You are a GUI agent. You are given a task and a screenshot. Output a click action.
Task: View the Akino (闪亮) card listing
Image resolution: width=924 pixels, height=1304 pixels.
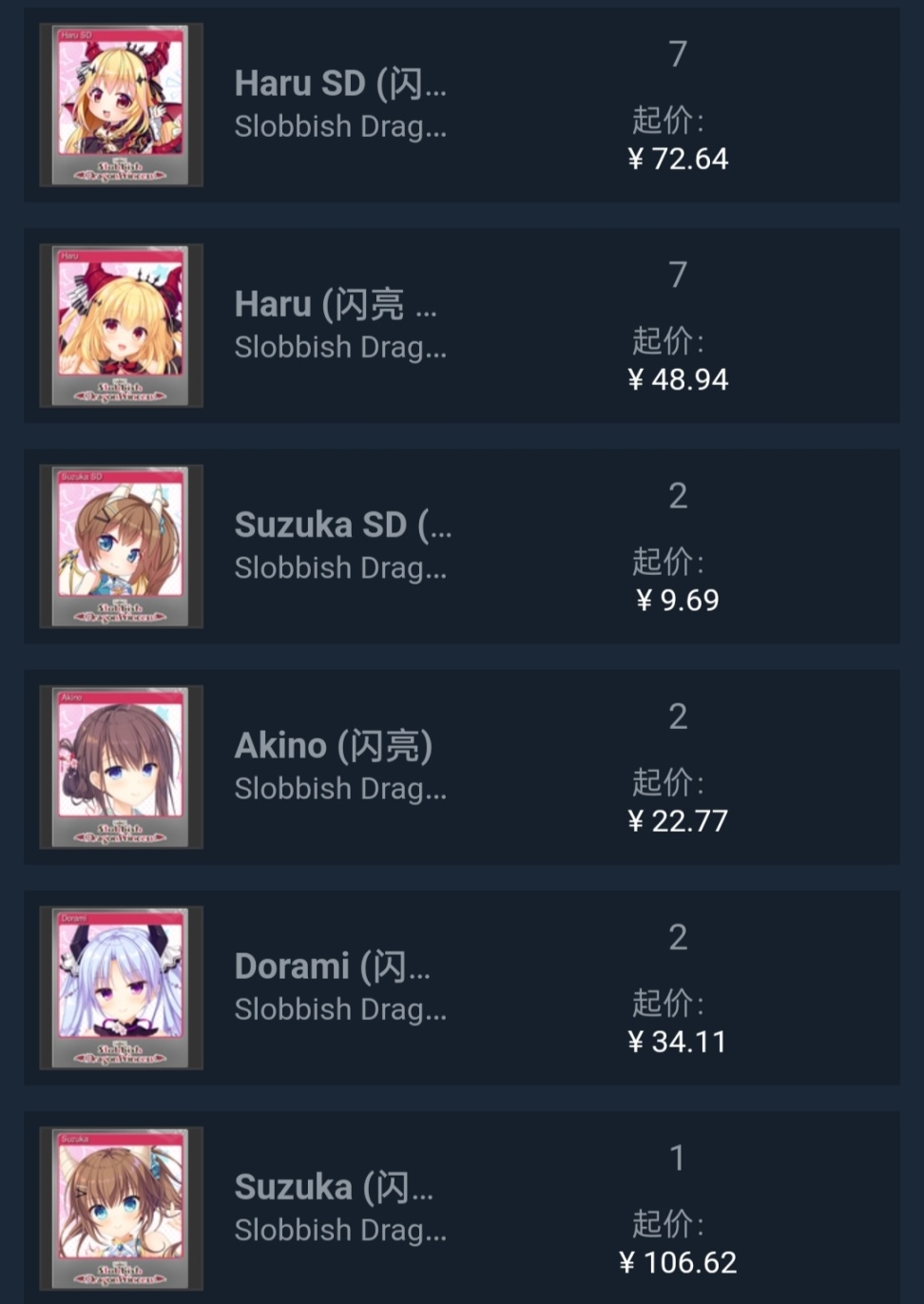tap(333, 746)
